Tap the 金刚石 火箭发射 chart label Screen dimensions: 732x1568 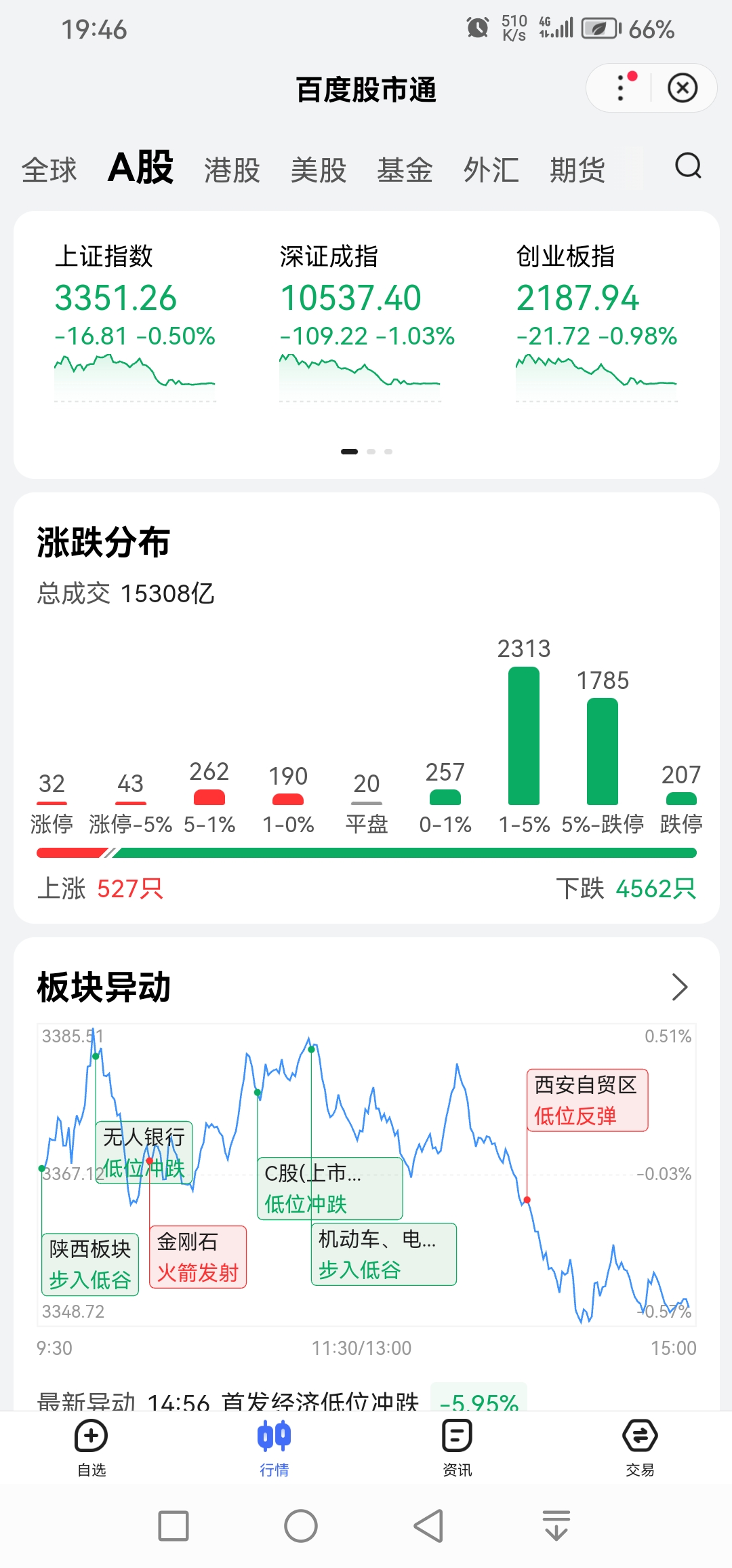click(x=197, y=1257)
